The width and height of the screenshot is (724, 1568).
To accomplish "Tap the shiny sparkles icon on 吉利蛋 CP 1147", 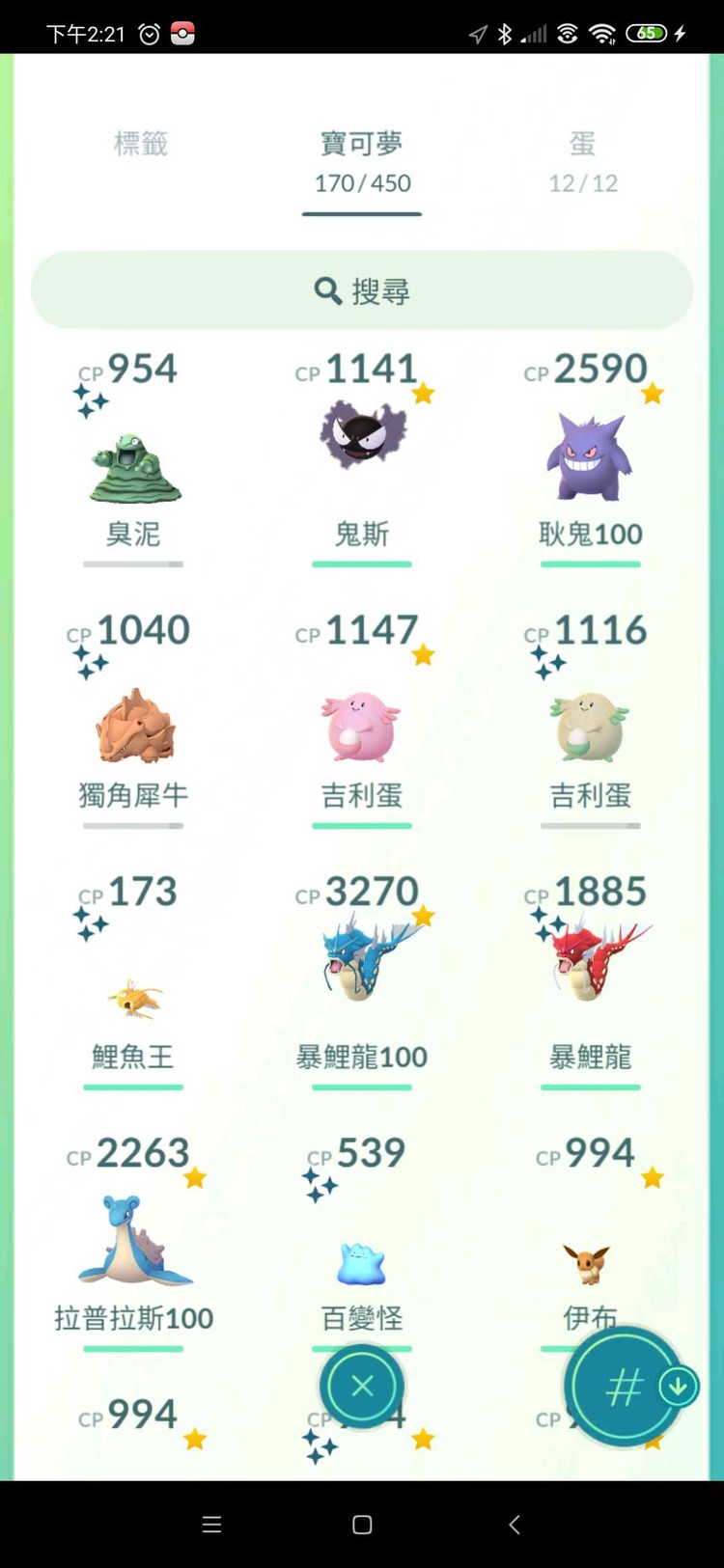I will pyautogui.click(x=423, y=654).
